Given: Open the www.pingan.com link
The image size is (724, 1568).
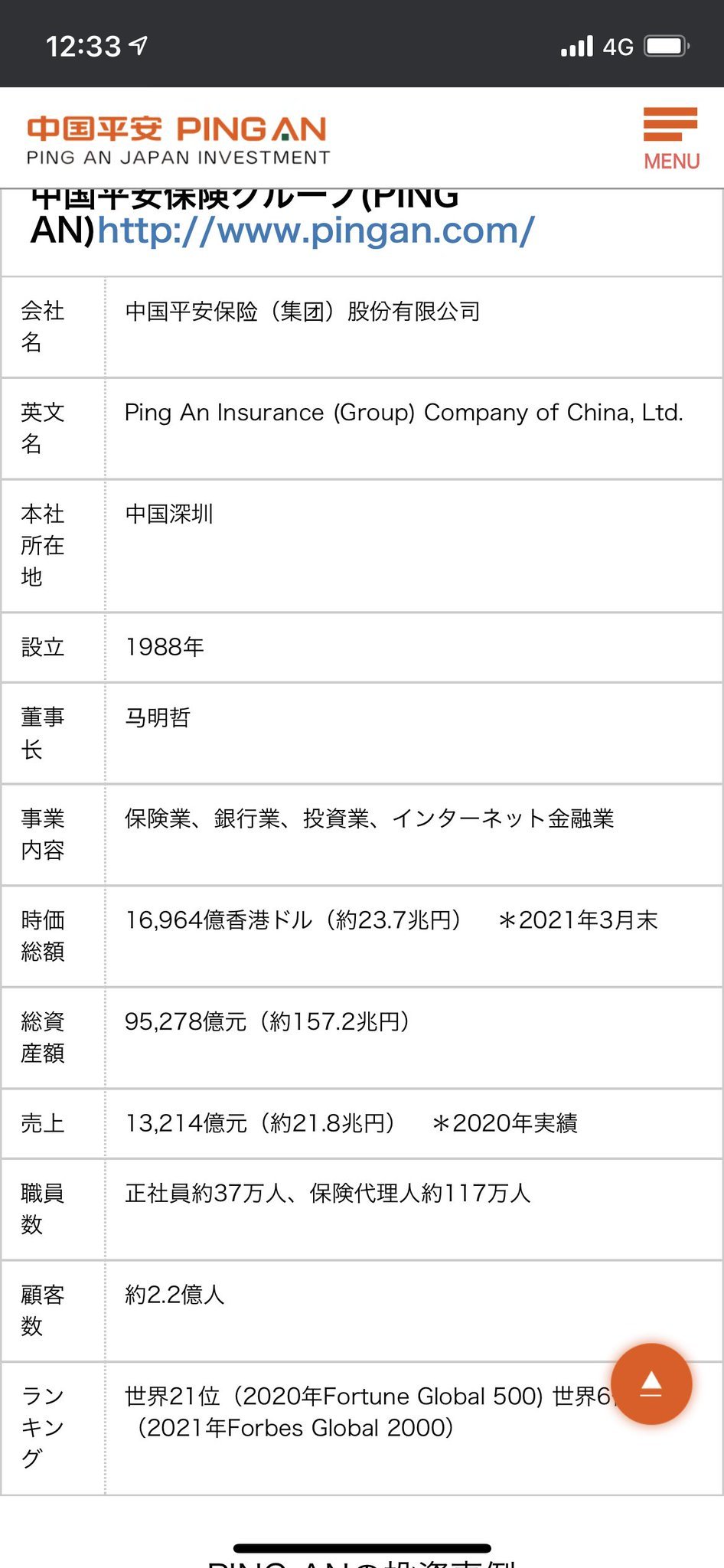Looking at the screenshot, I should [315, 230].
